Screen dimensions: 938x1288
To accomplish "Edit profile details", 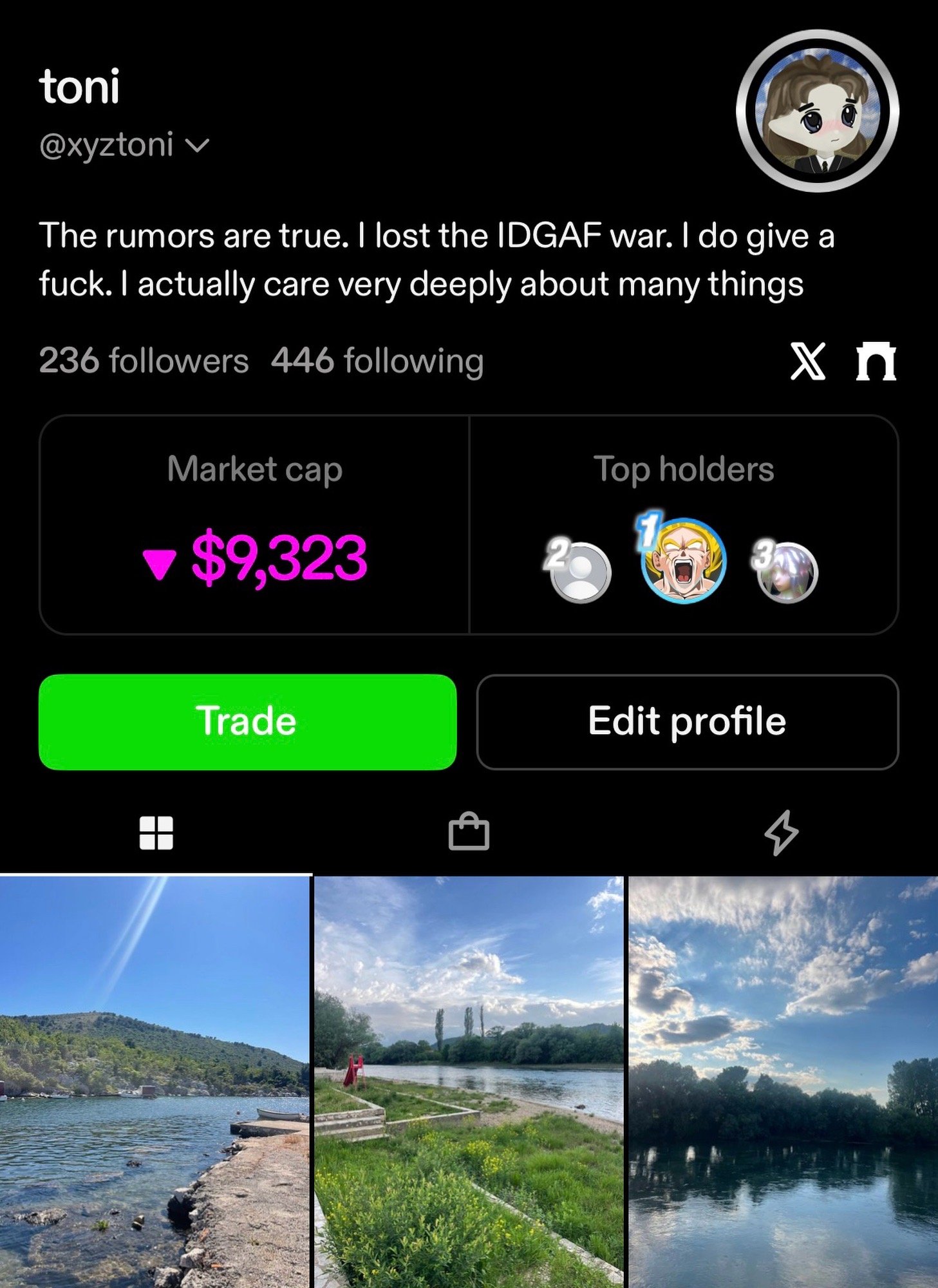I will pyautogui.click(x=687, y=721).
